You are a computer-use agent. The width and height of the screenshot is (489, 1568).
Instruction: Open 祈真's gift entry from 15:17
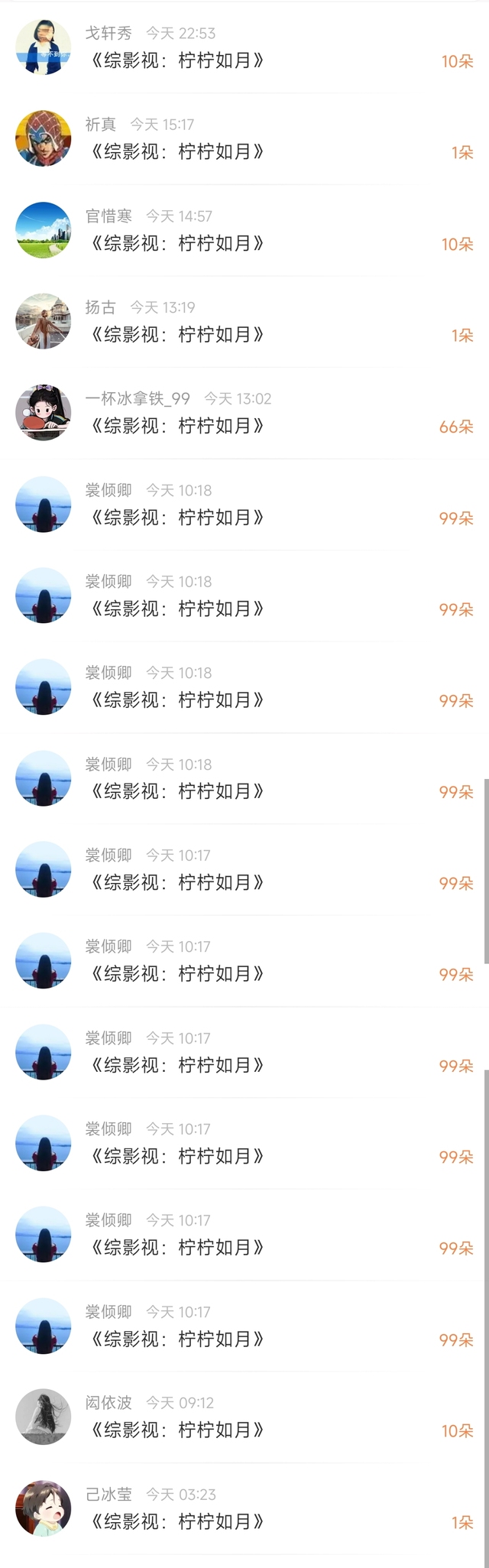coord(244,138)
